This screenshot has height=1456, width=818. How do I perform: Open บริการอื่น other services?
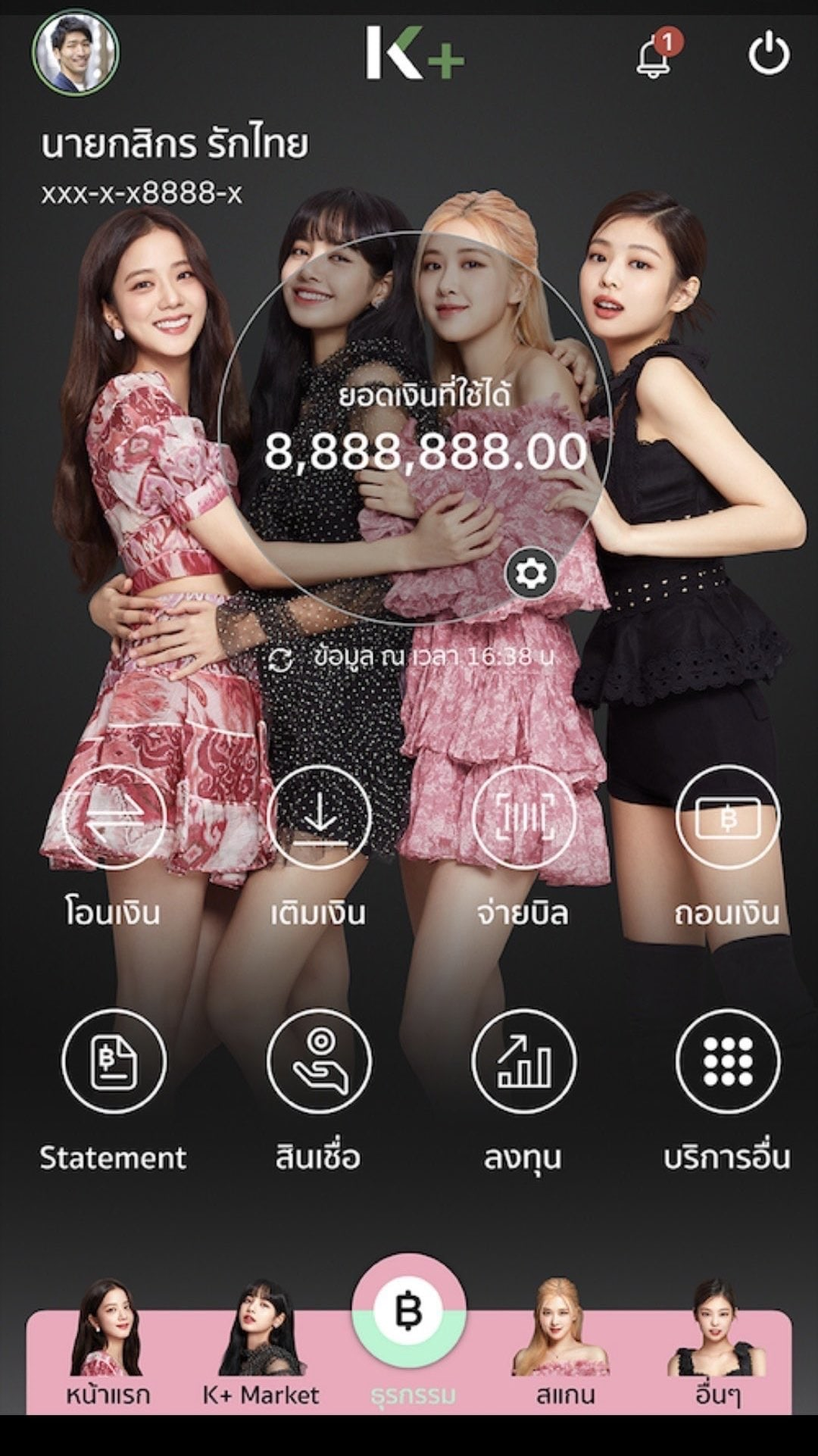click(727, 1061)
